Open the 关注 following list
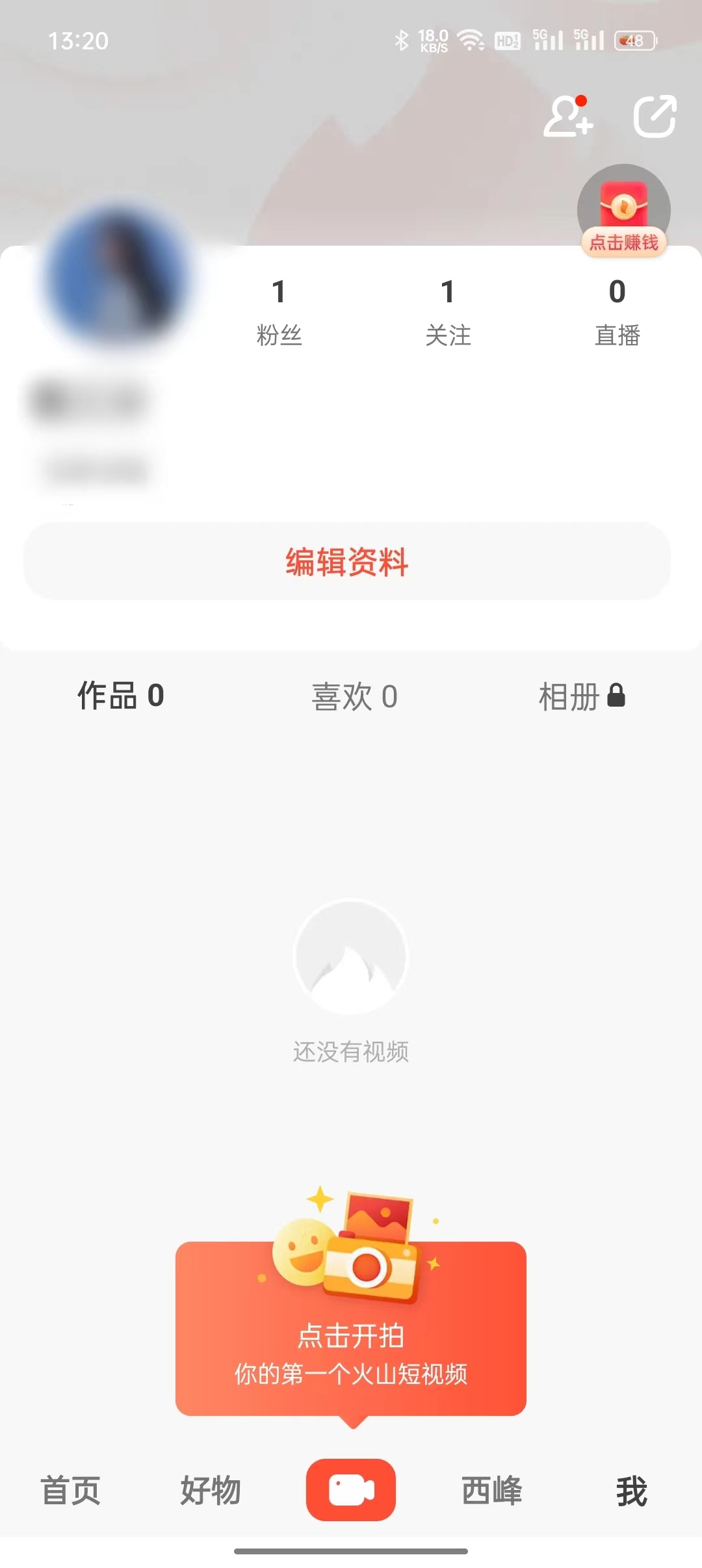 448,312
